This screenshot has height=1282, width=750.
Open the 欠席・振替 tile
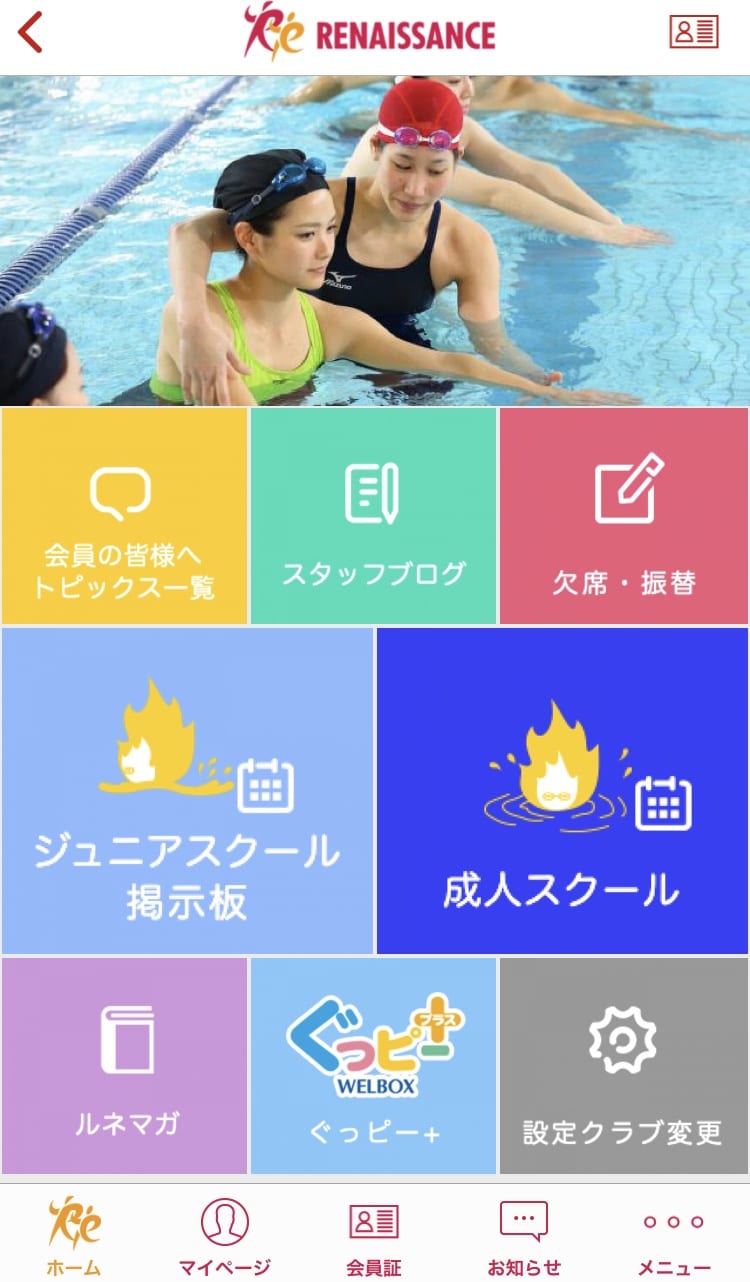tap(624, 516)
